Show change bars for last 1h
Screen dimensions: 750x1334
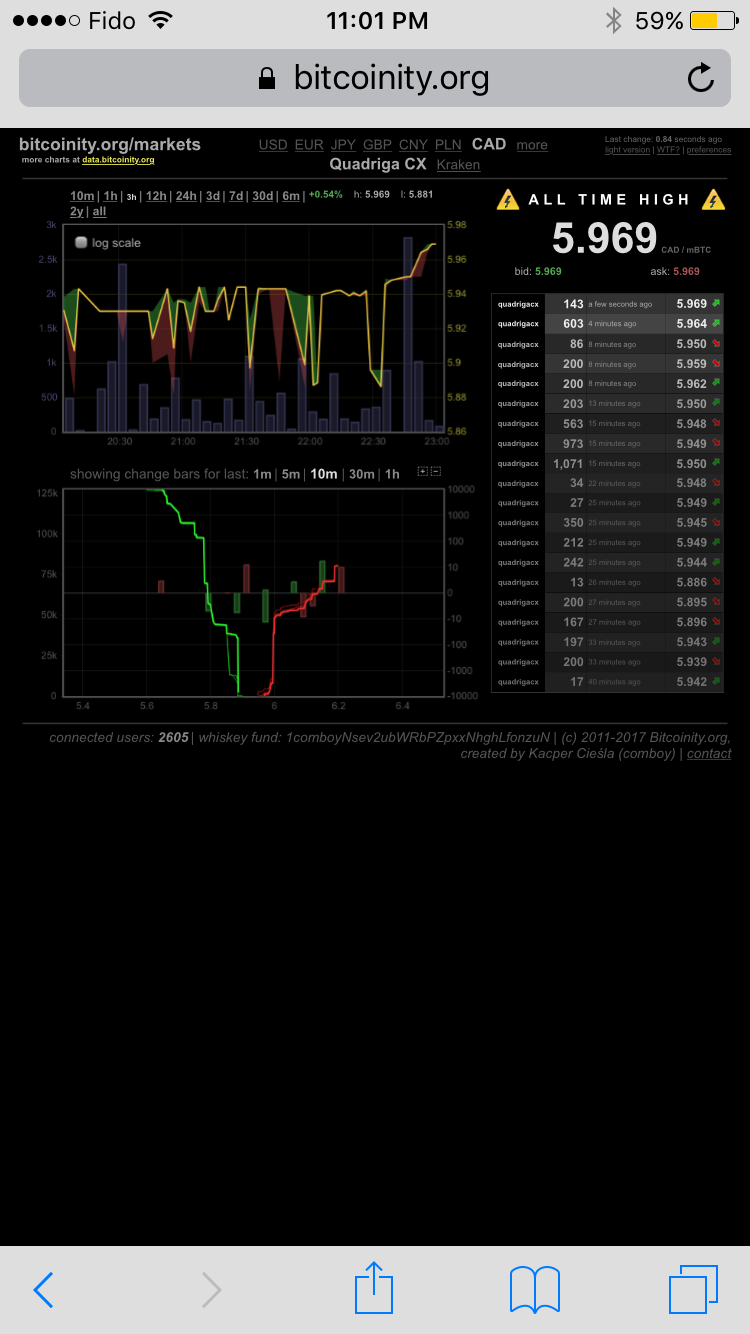[x=392, y=474]
